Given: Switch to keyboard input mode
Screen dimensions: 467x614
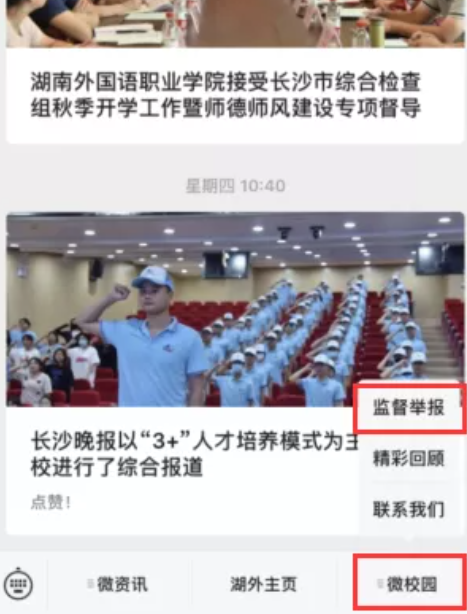Looking at the screenshot, I should 18,585.
